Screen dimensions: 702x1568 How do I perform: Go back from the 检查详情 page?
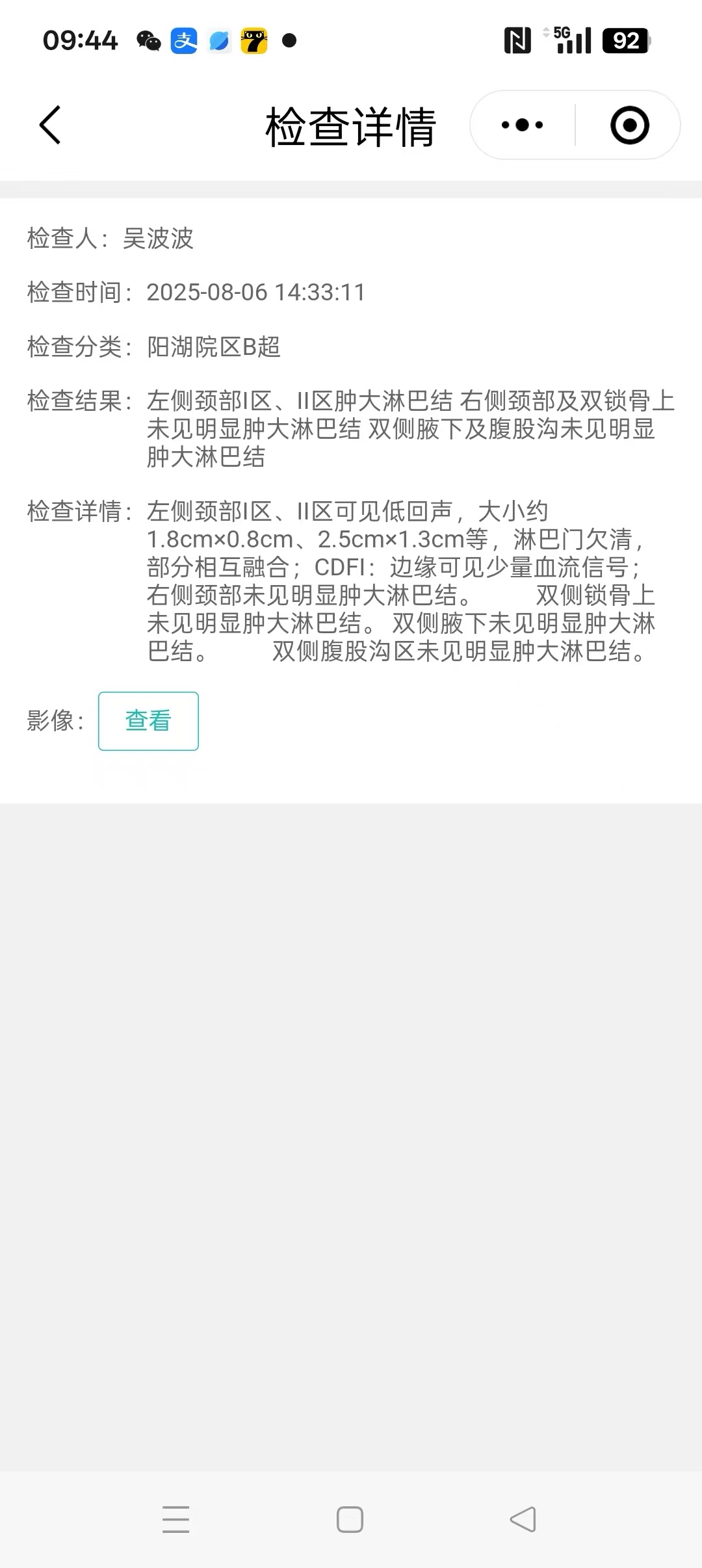[x=51, y=125]
